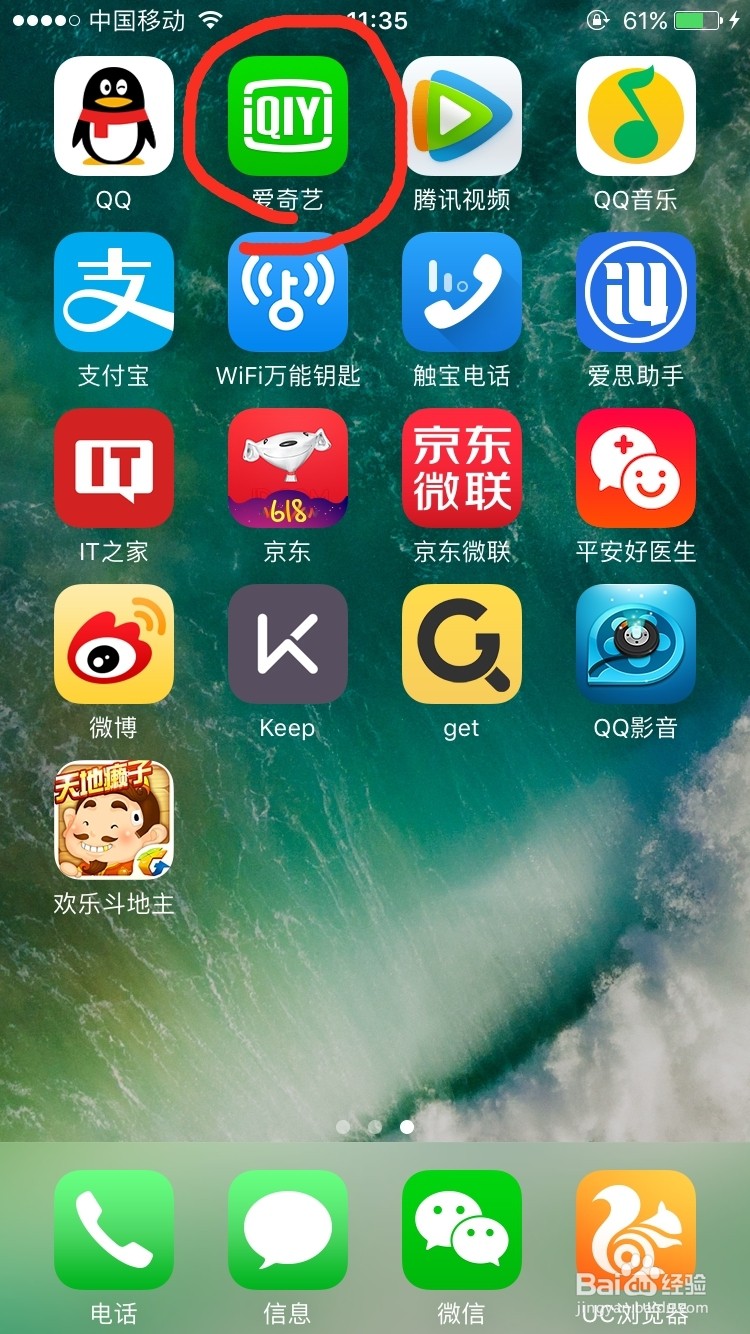Launch 平安好医生 app
Screen dimensions: 750x1334
635,468
